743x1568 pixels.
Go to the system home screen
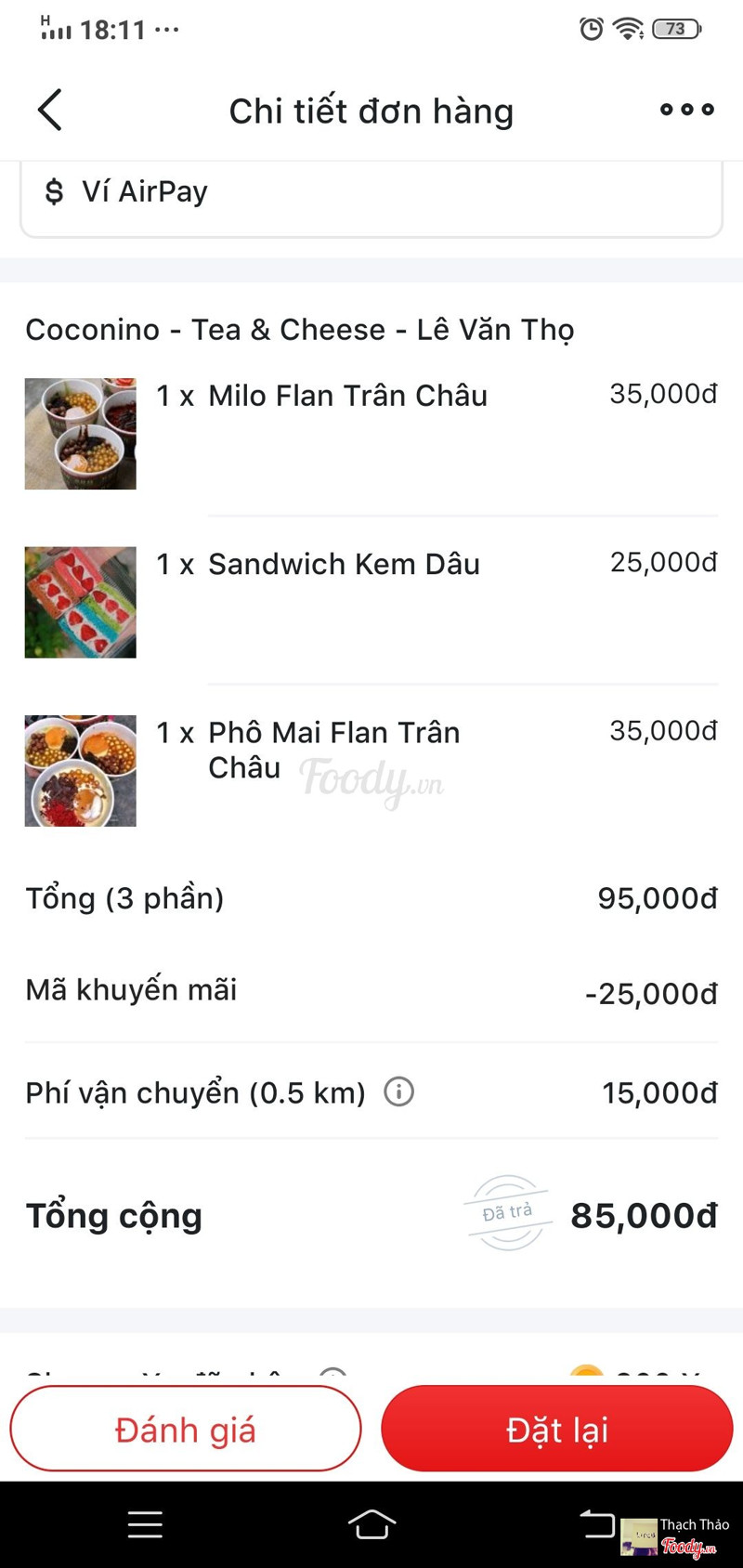pos(371,1524)
